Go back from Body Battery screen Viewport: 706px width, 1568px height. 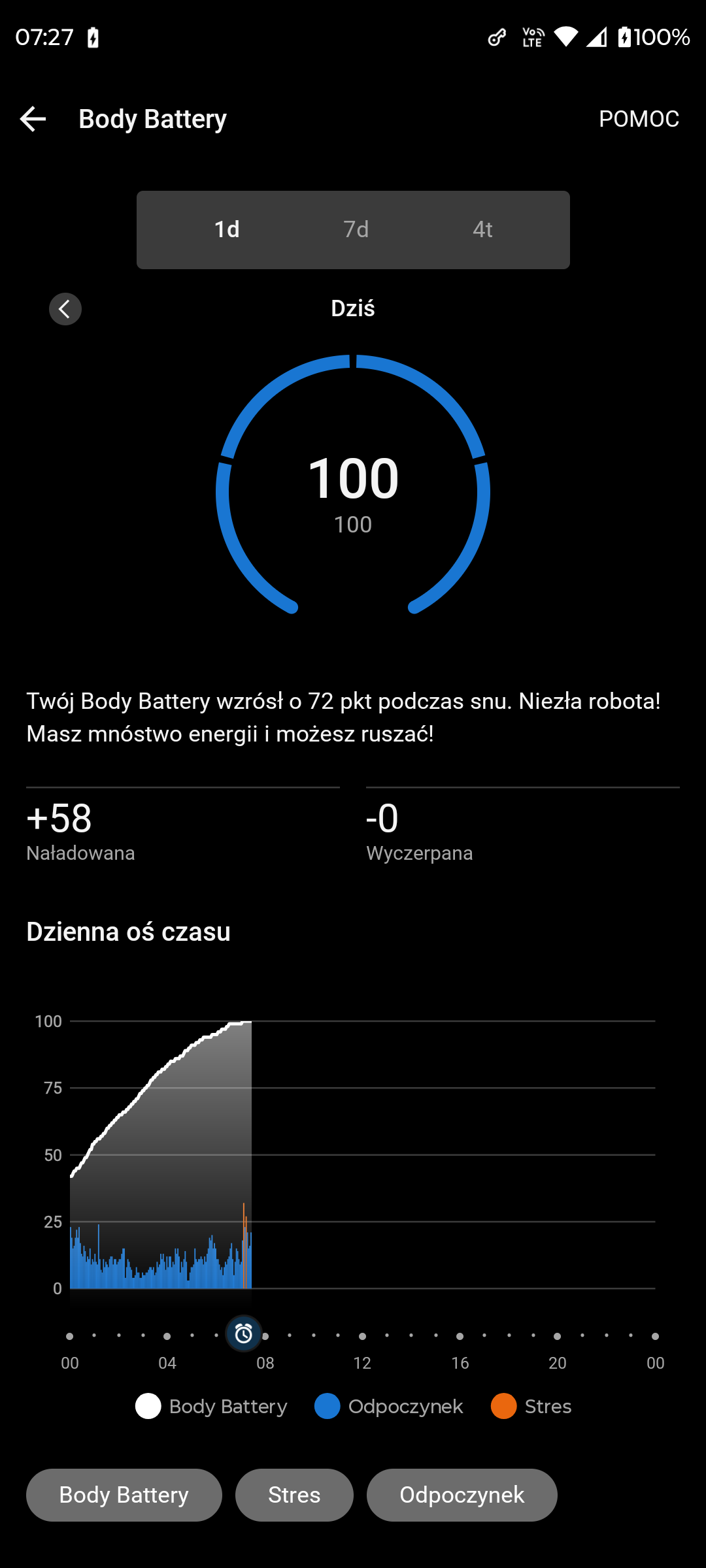pos(33,119)
